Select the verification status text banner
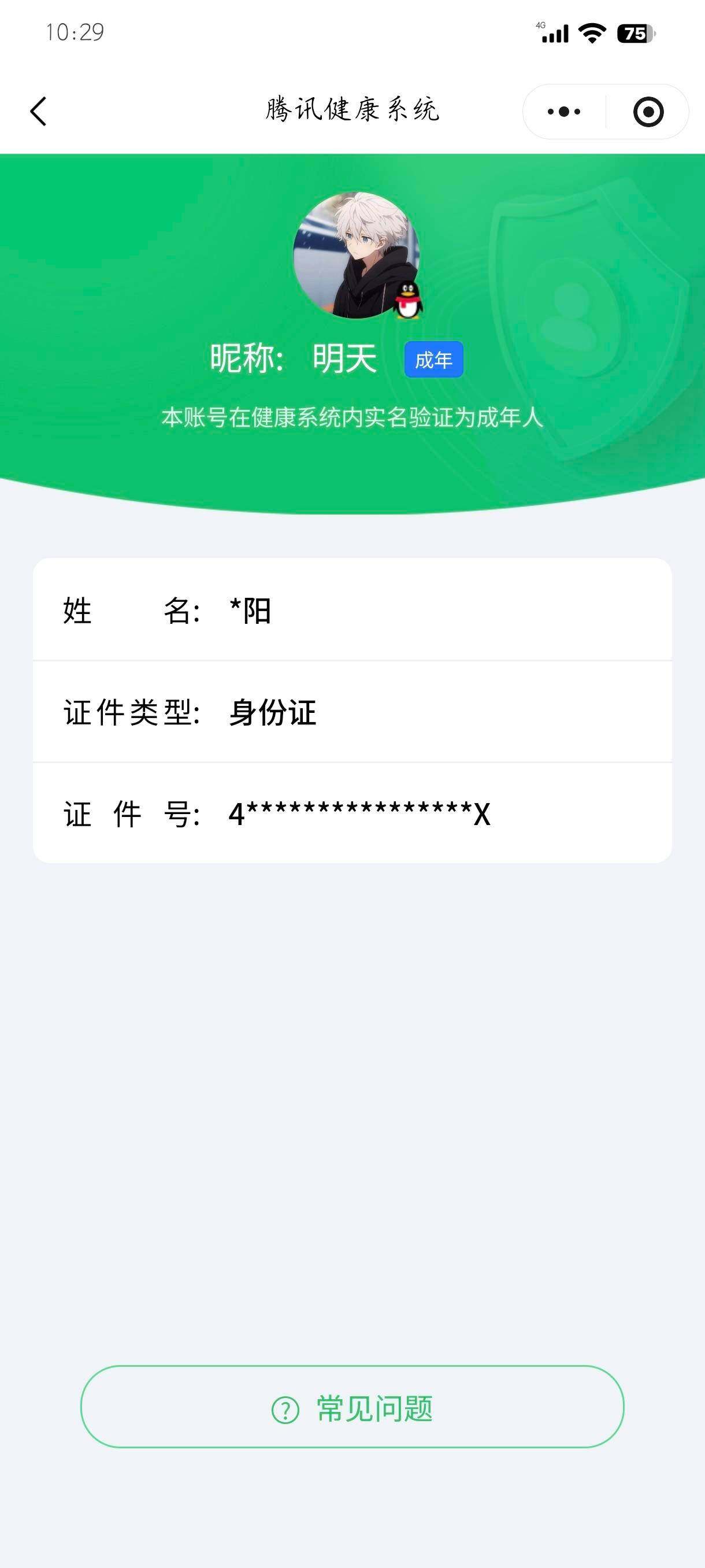 tap(352, 416)
